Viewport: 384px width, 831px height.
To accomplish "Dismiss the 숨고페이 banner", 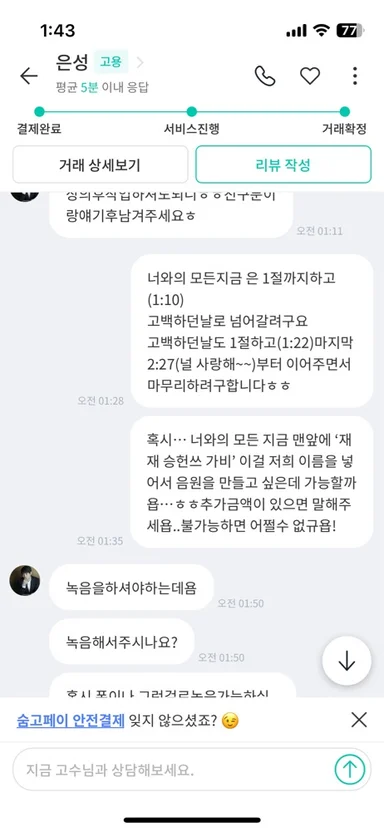I will tap(359, 720).
